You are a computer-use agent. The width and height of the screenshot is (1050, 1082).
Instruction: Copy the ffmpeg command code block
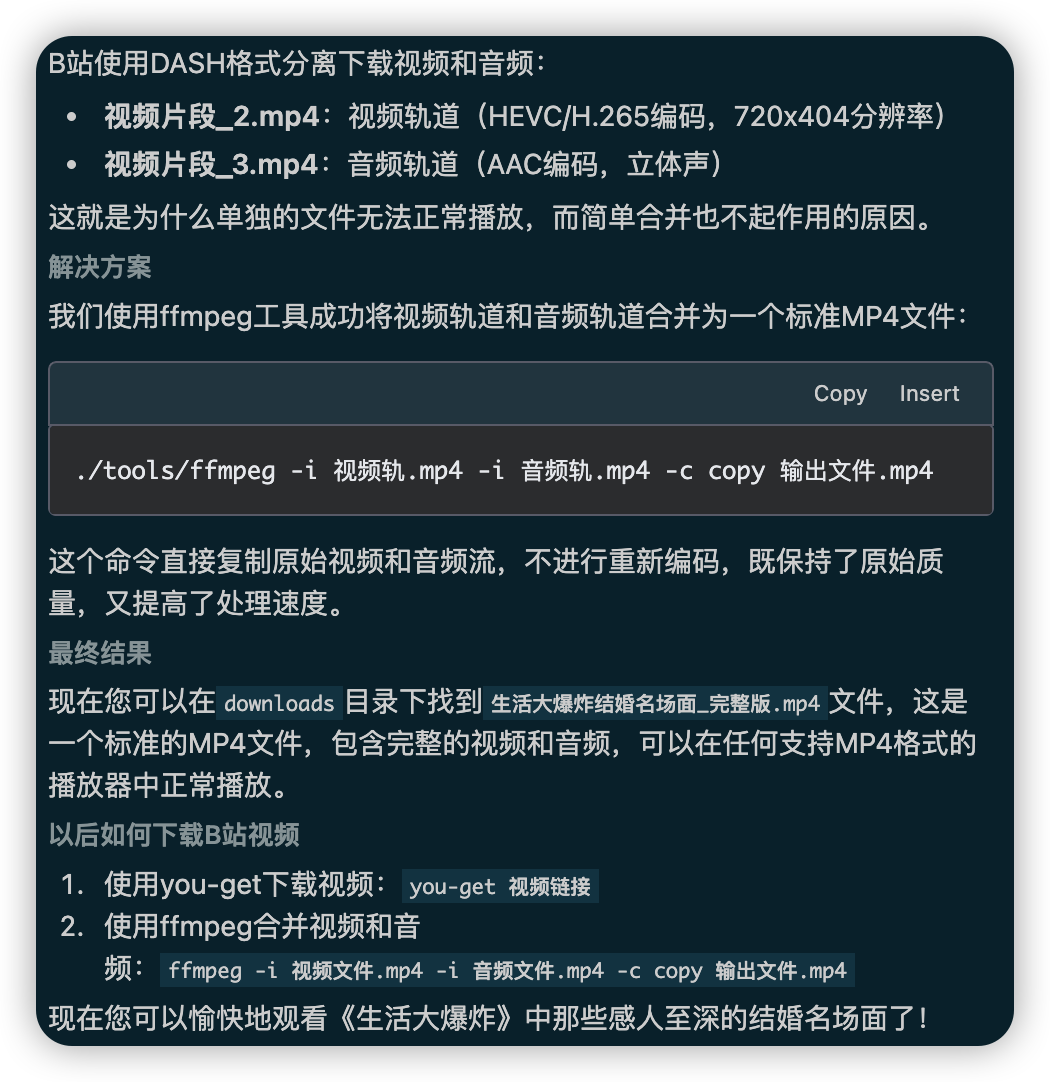839,394
